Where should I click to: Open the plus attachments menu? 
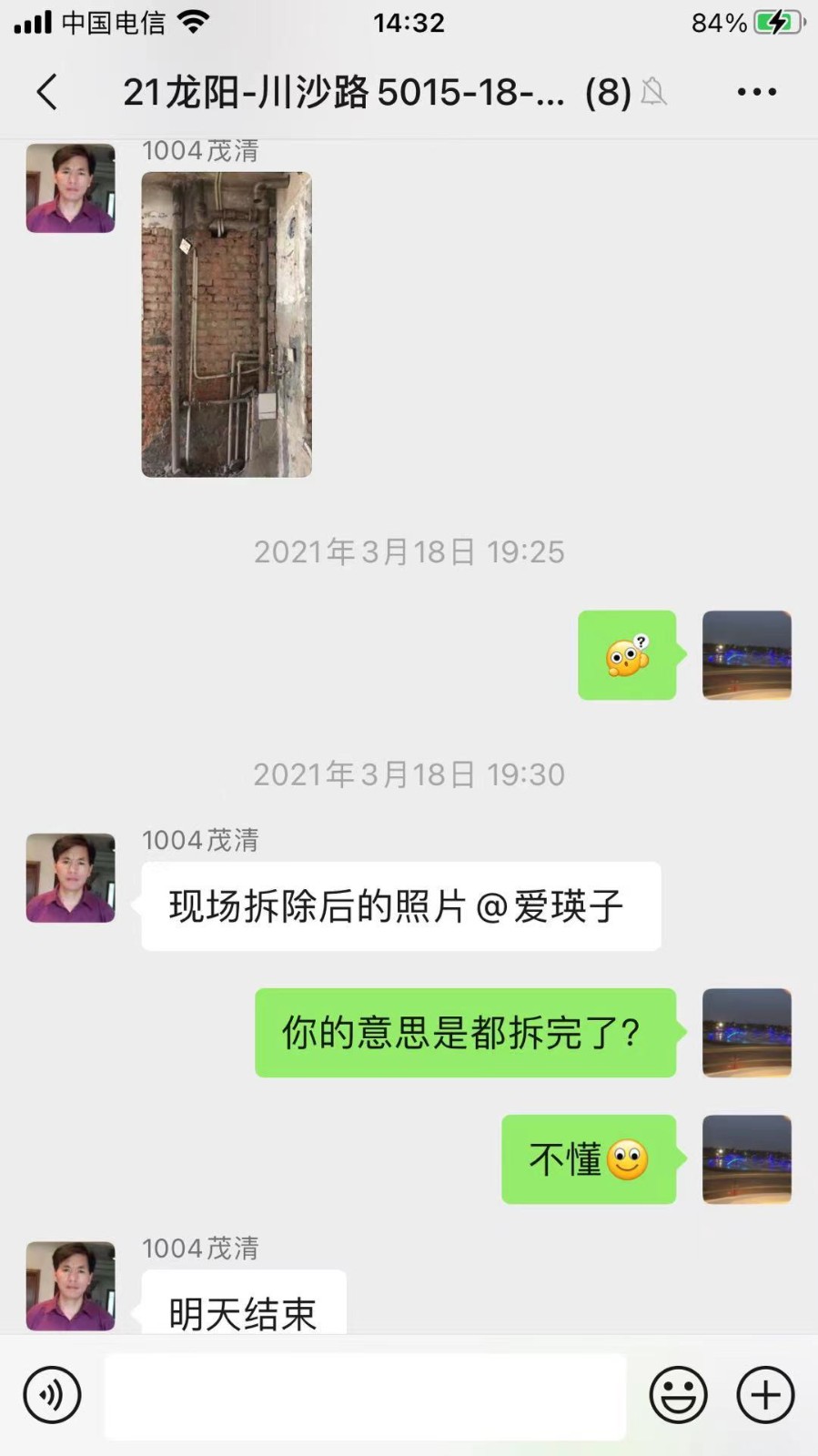[x=765, y=1394]
